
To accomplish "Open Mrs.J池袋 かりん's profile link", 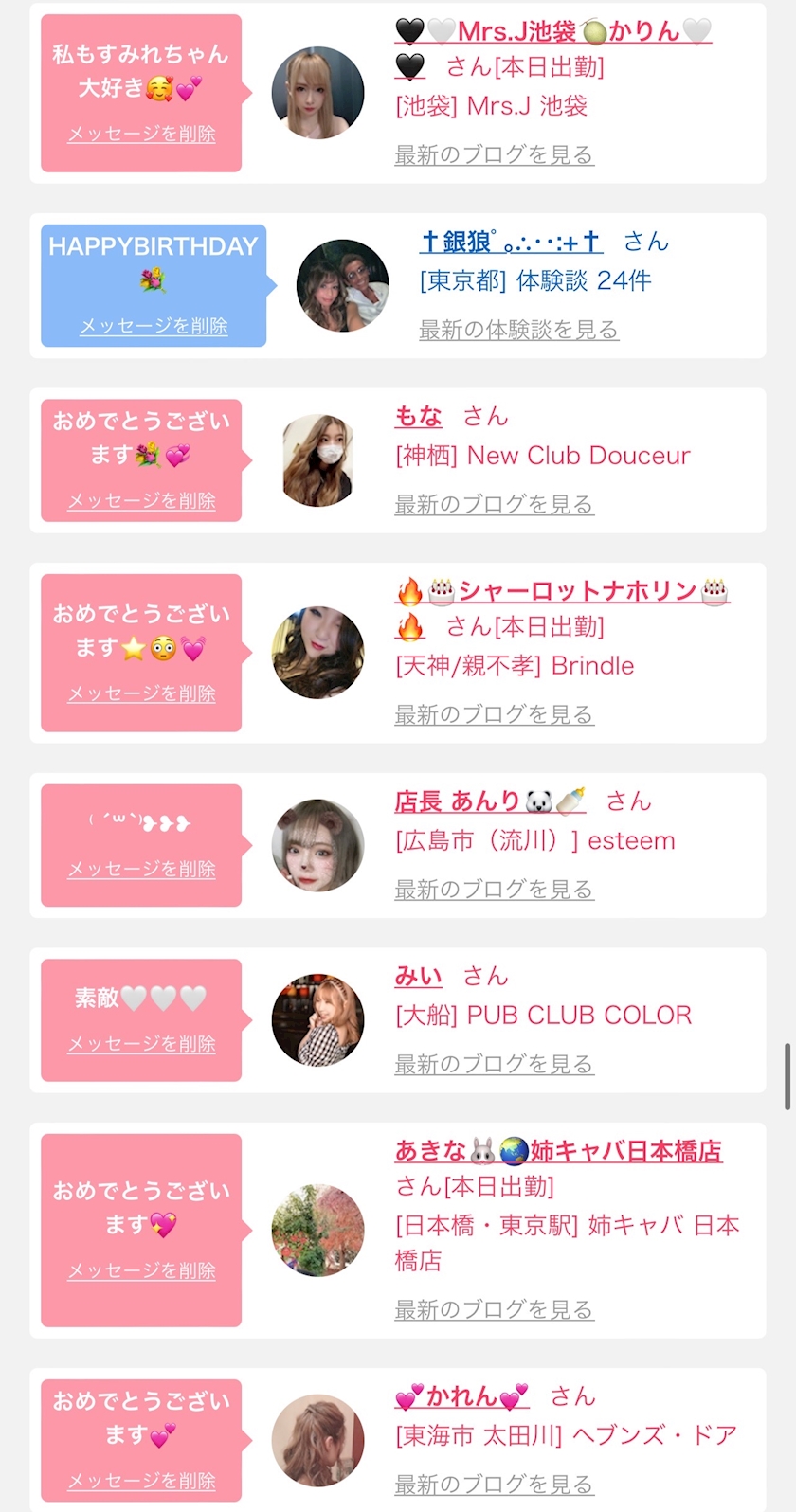I will point(552,32).
